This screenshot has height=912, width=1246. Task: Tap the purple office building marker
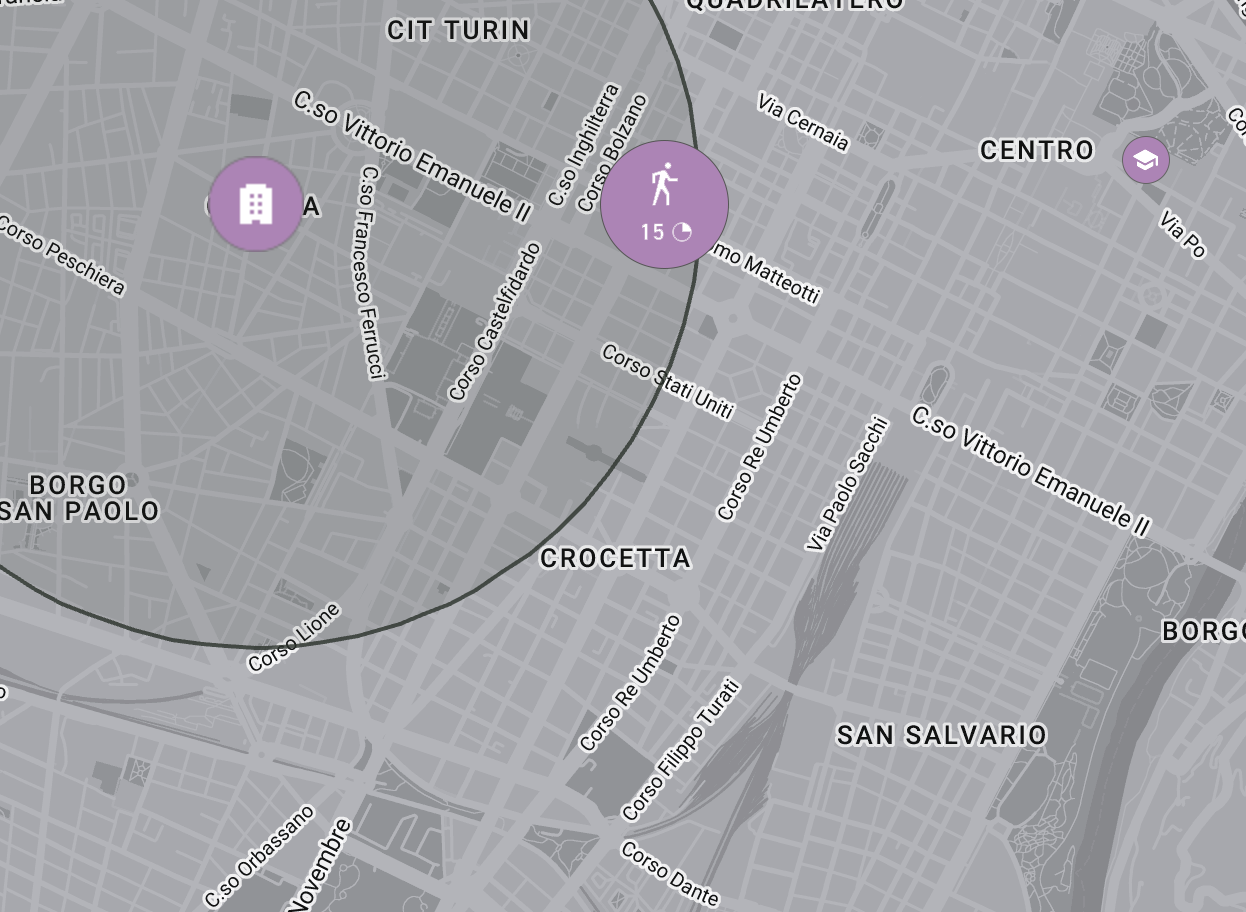pos(256,204)
